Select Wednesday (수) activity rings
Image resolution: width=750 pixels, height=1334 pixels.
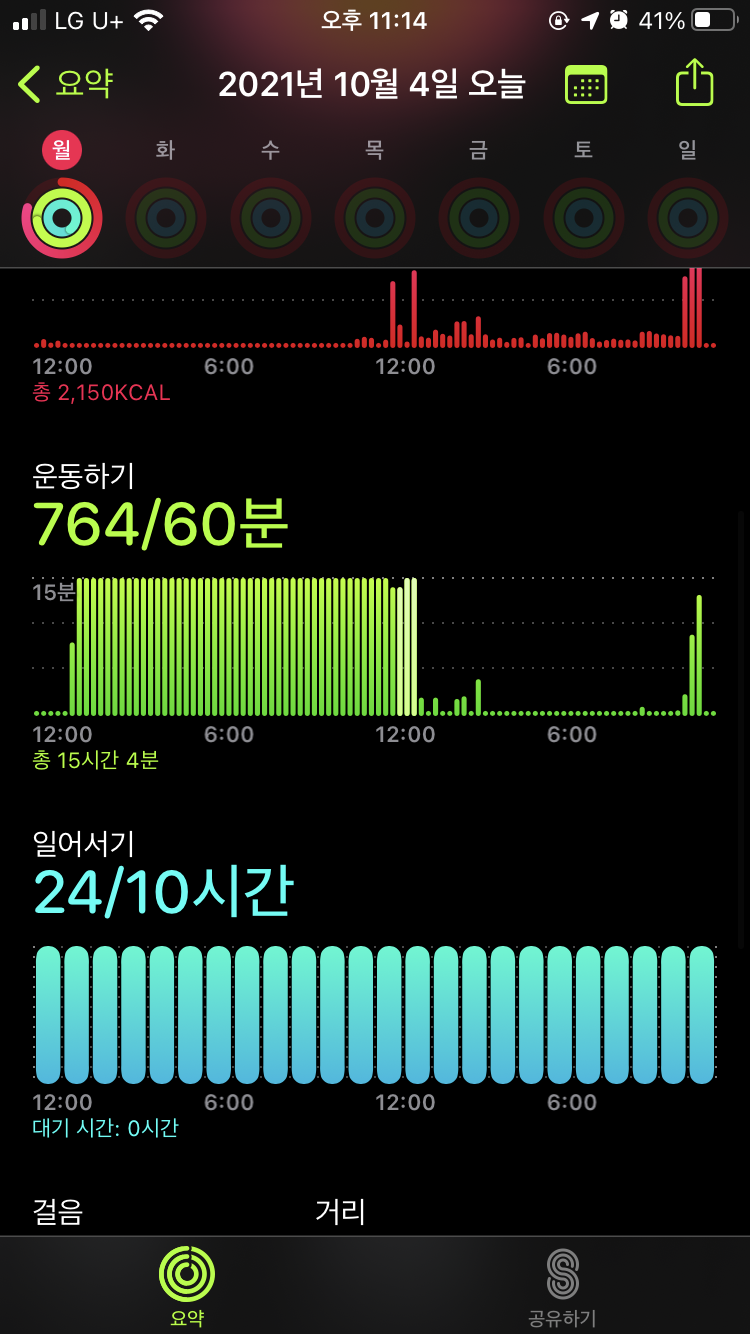[x=270, y=216]
